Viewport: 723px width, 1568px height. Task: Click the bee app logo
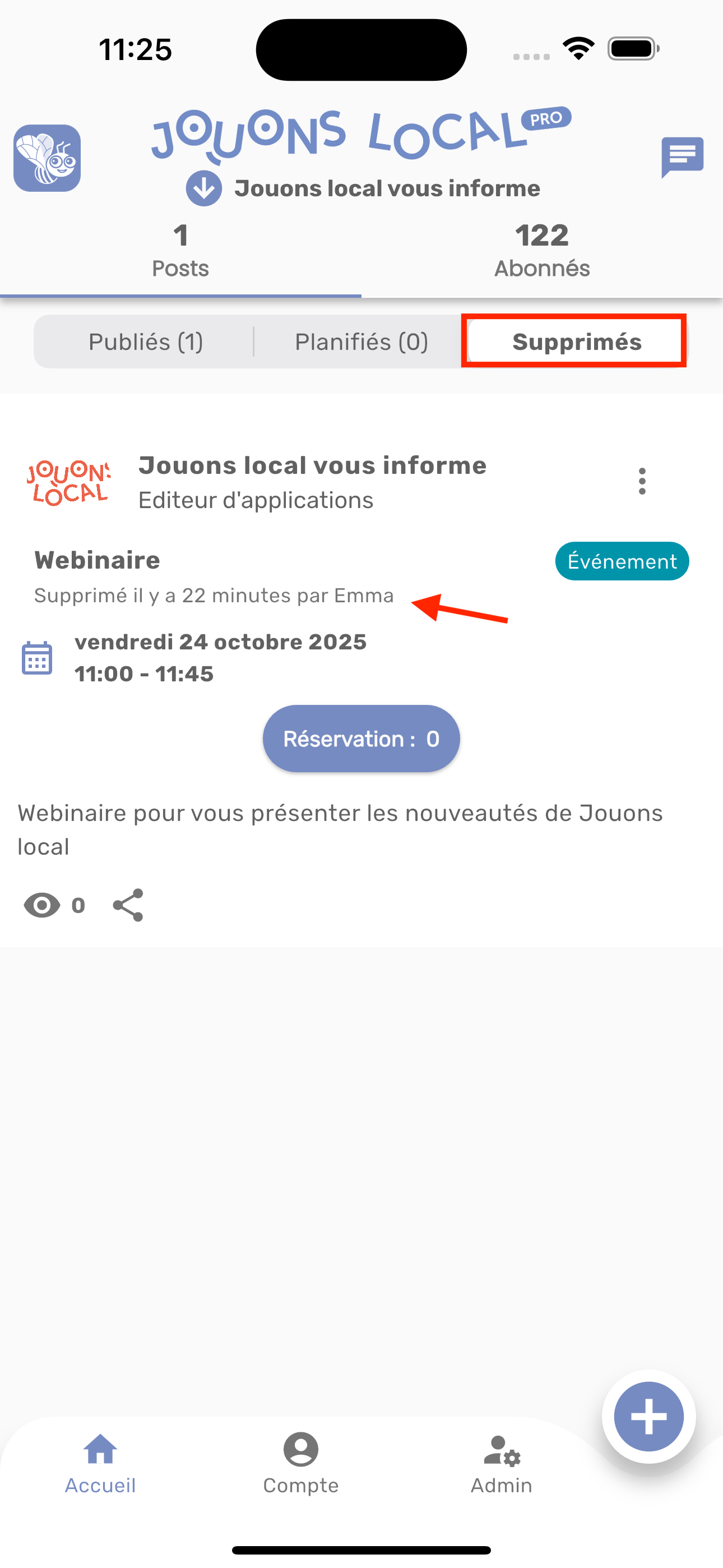tap(47, 159)
